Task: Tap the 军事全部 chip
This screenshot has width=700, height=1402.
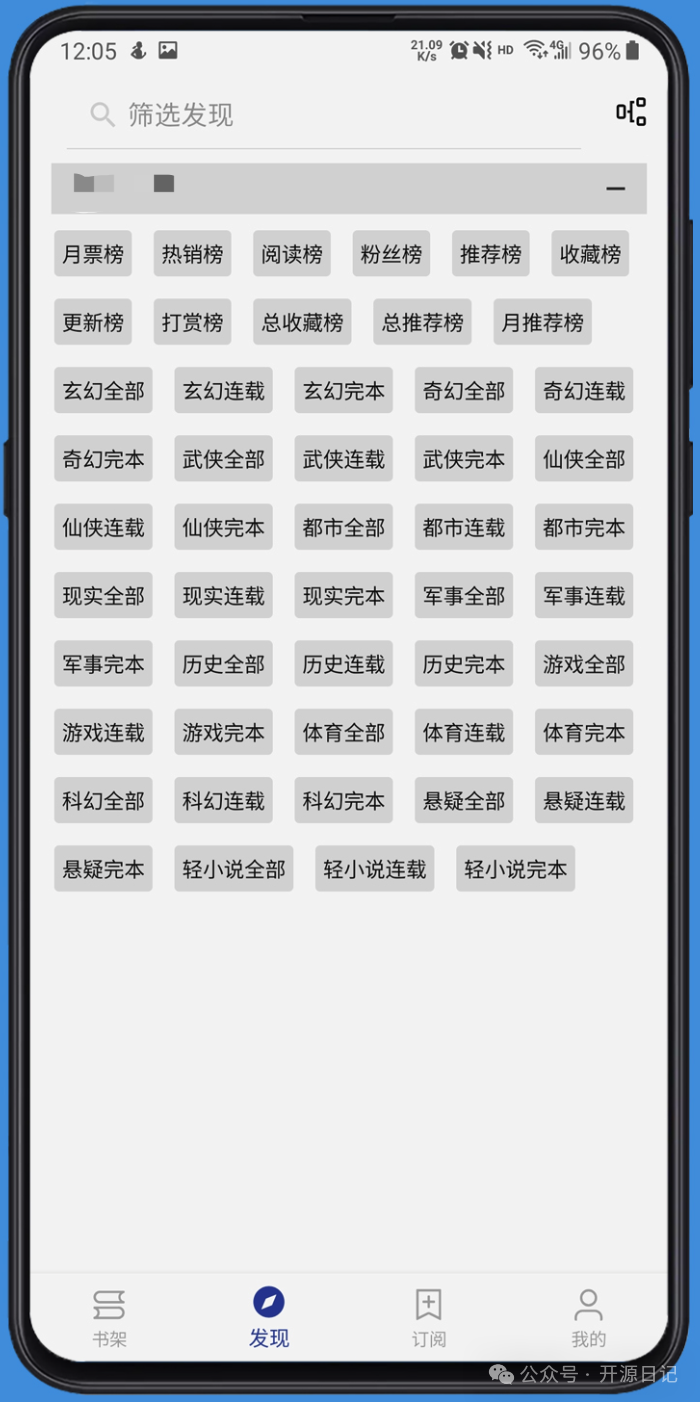Action: tap(463, 596)
